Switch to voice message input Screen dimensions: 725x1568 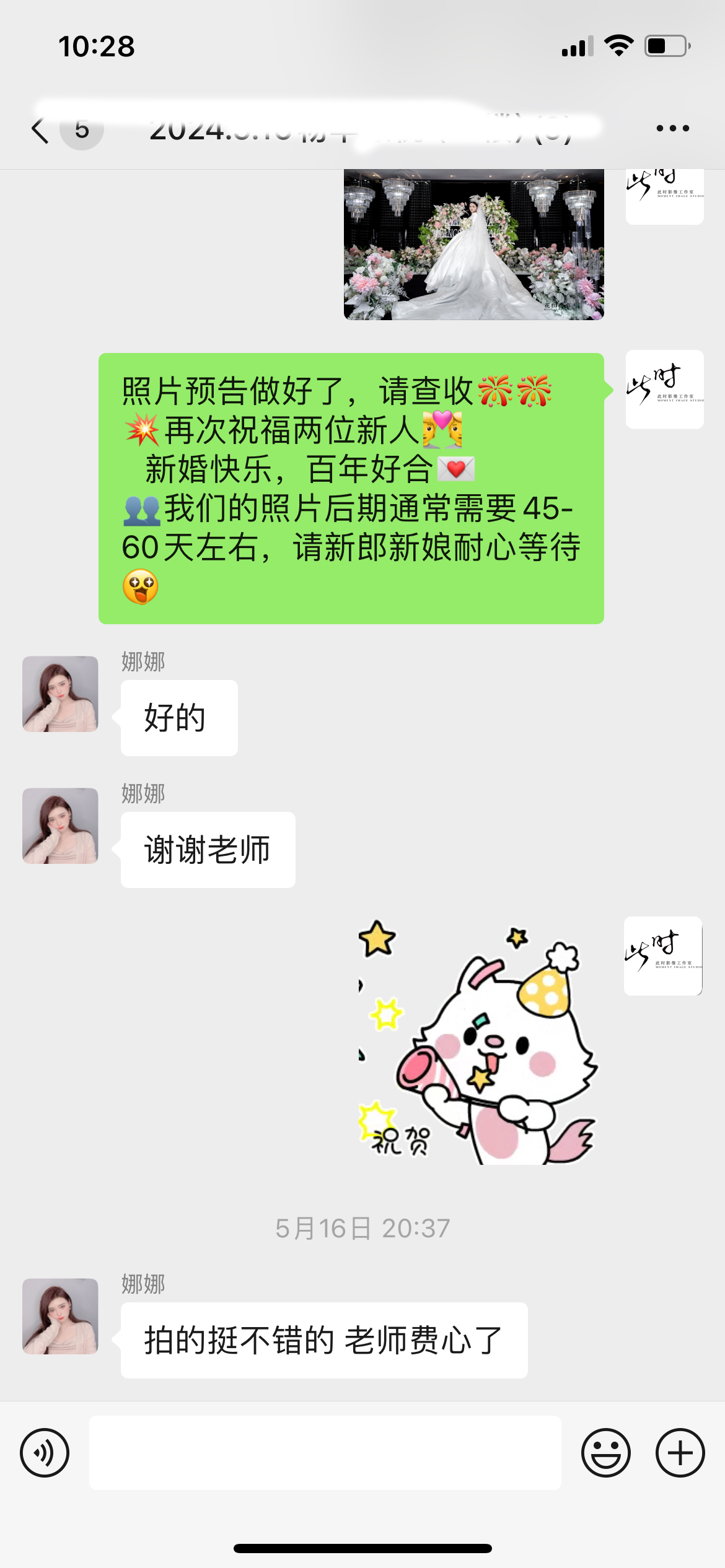[x=45, y=1453]
